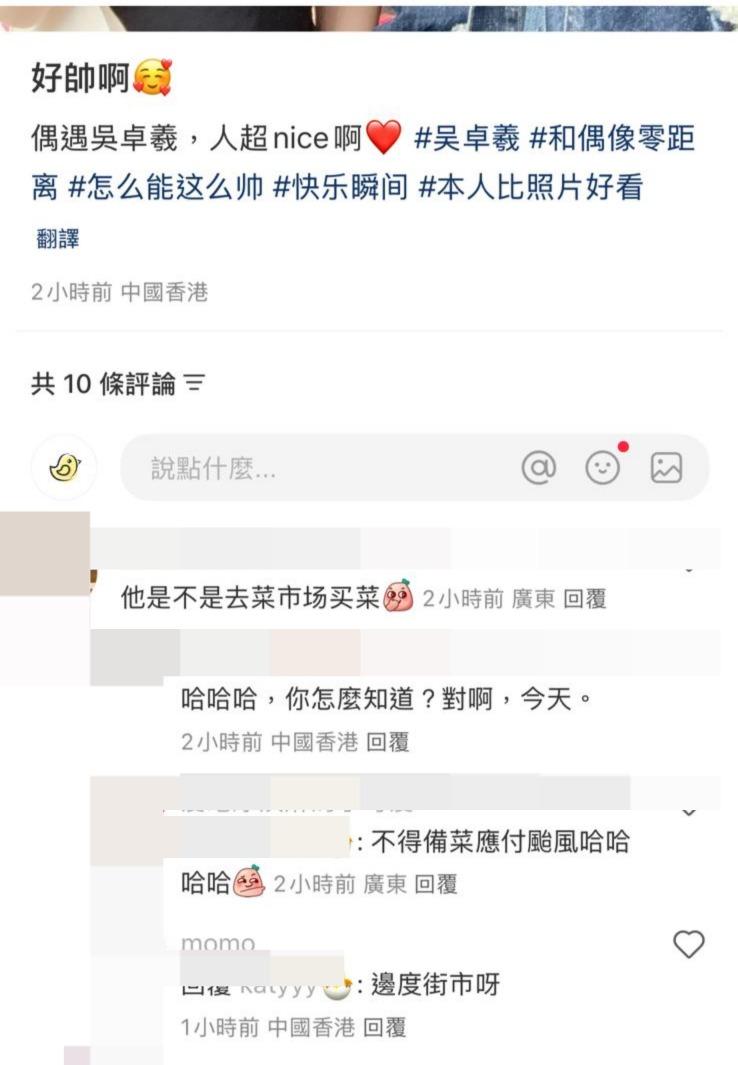The image size is (738, 1065).
Task: Open the emoji picker in comment box
Action: point(602,467)
